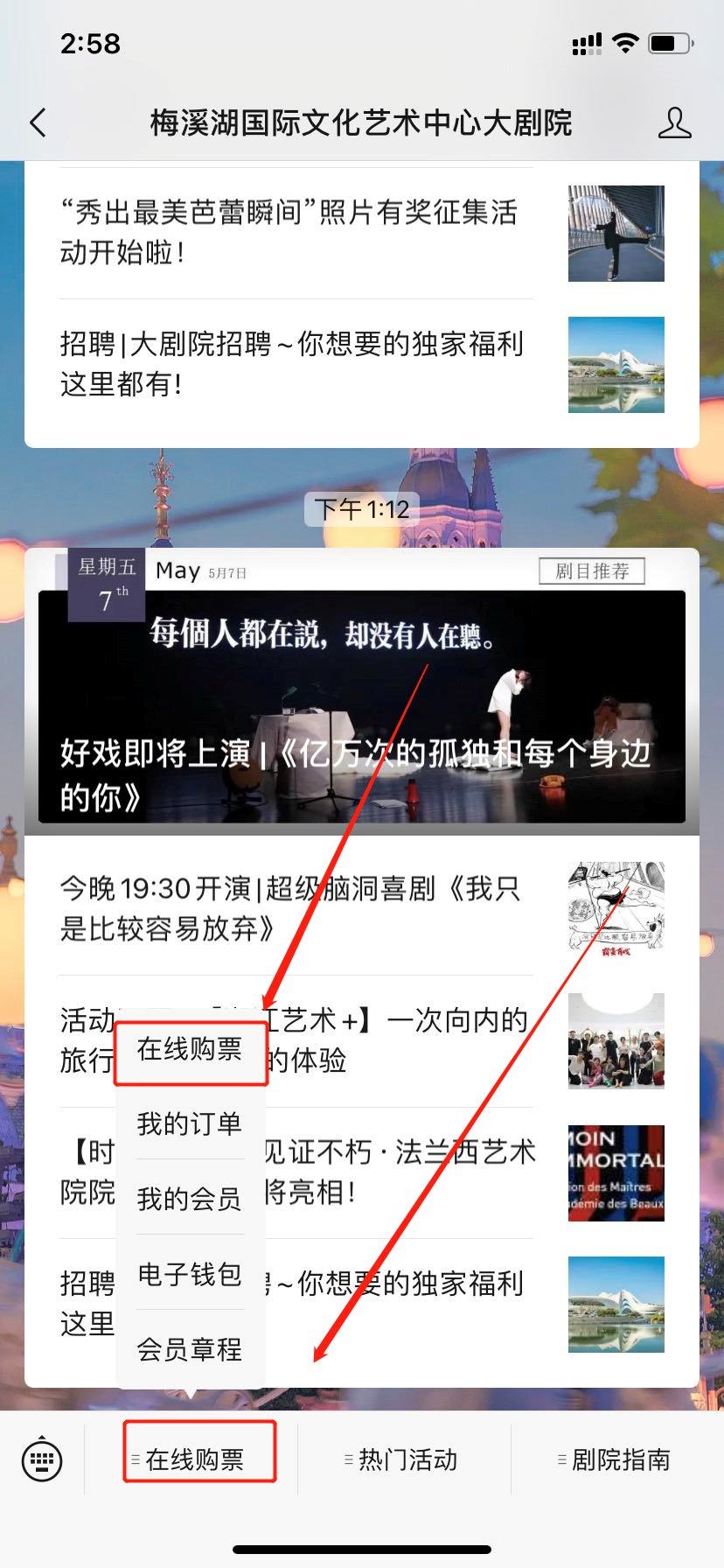Open the 今晚19:30开演 comedy article

click(362, 908)
